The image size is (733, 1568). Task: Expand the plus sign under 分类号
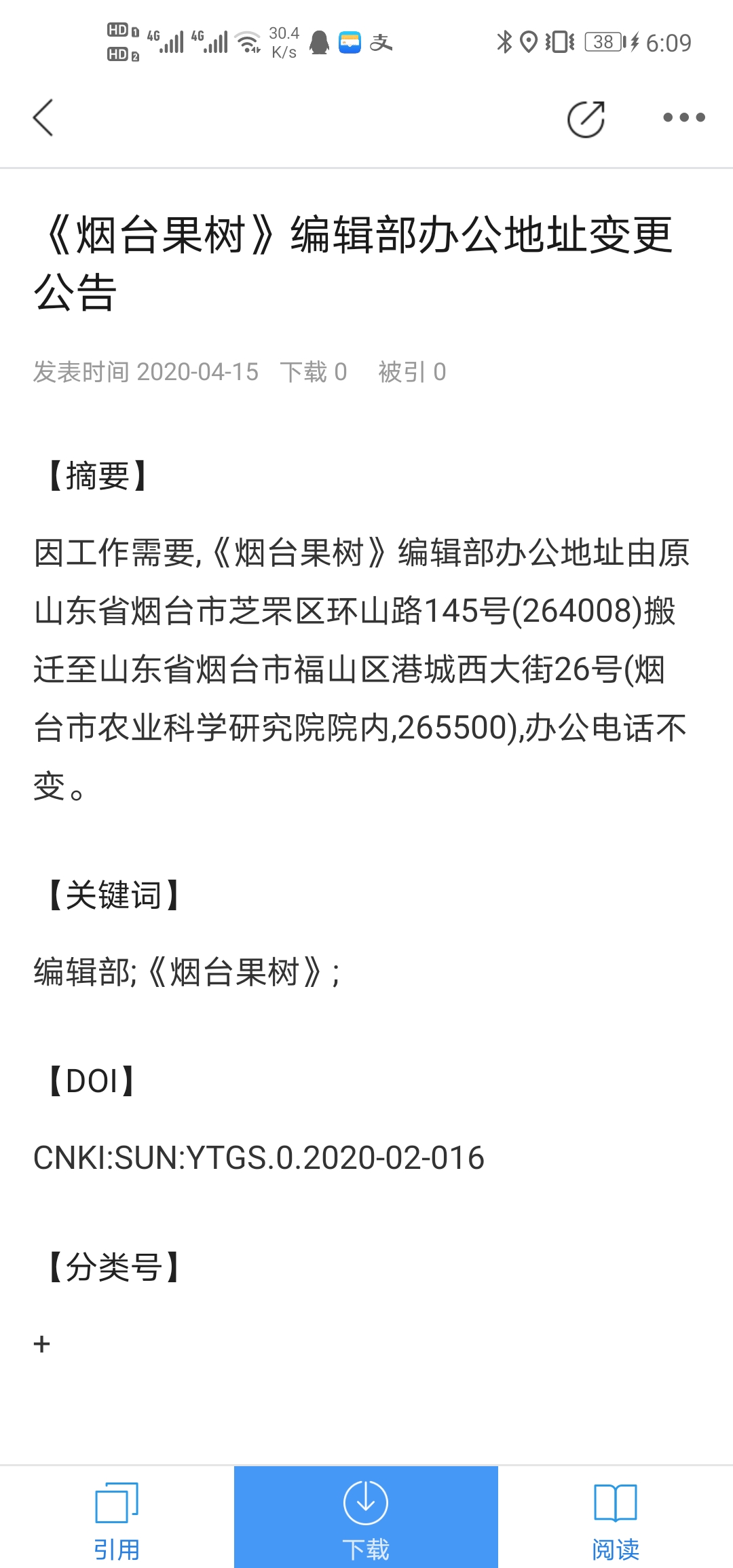click(x=42, y=1344)
